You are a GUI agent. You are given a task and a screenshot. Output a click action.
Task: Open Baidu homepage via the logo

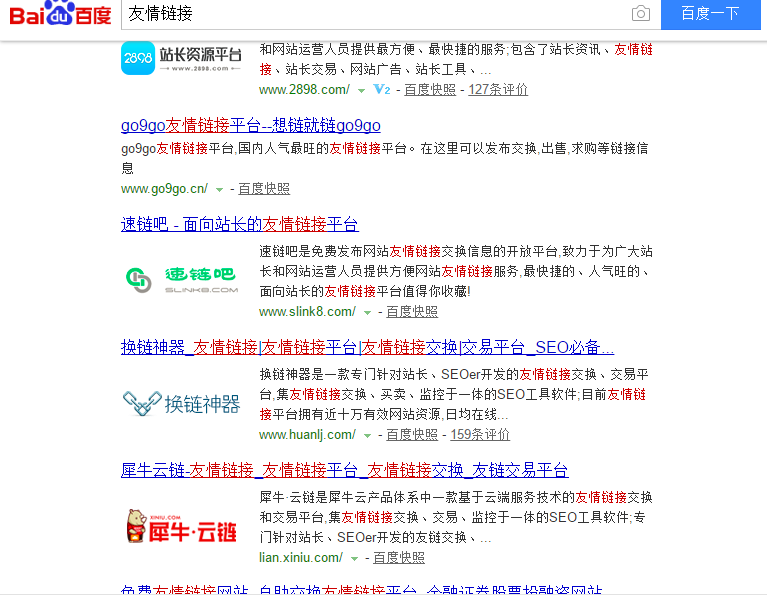(60, 15)
